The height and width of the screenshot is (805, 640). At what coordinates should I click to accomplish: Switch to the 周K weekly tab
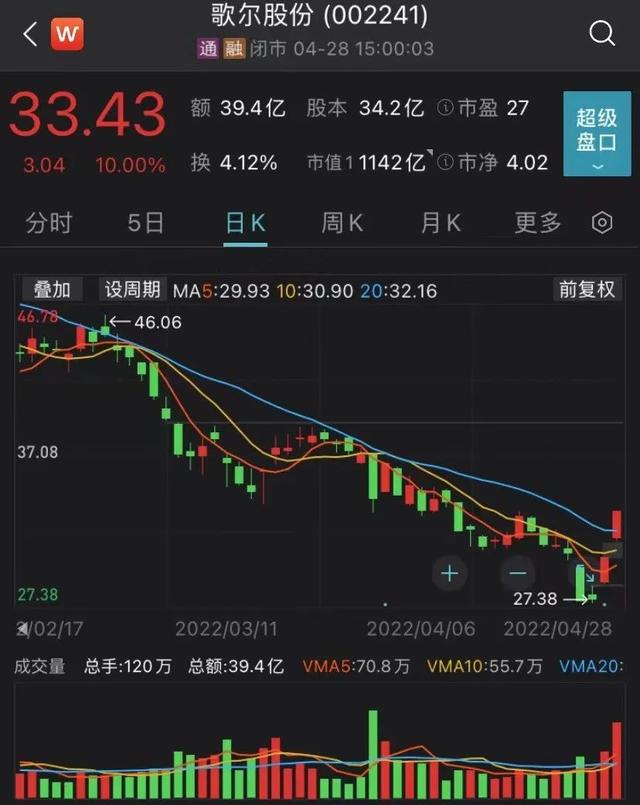coord(342,223)
